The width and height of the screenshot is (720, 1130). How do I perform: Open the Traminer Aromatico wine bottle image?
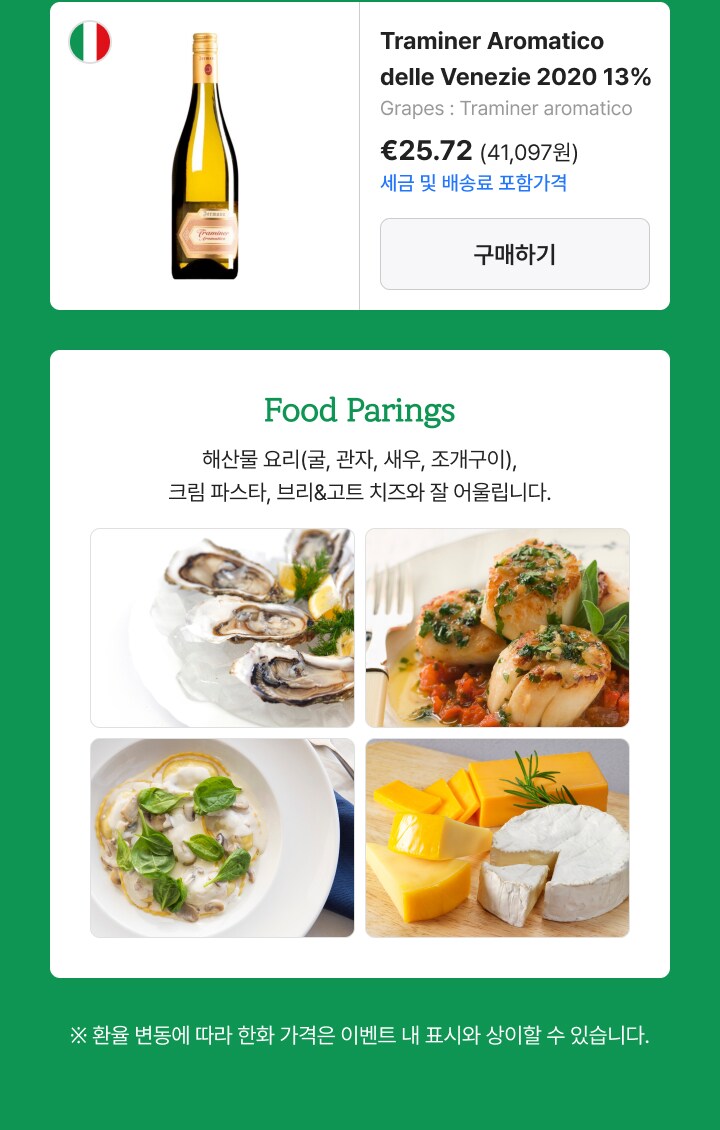point(205,156)
